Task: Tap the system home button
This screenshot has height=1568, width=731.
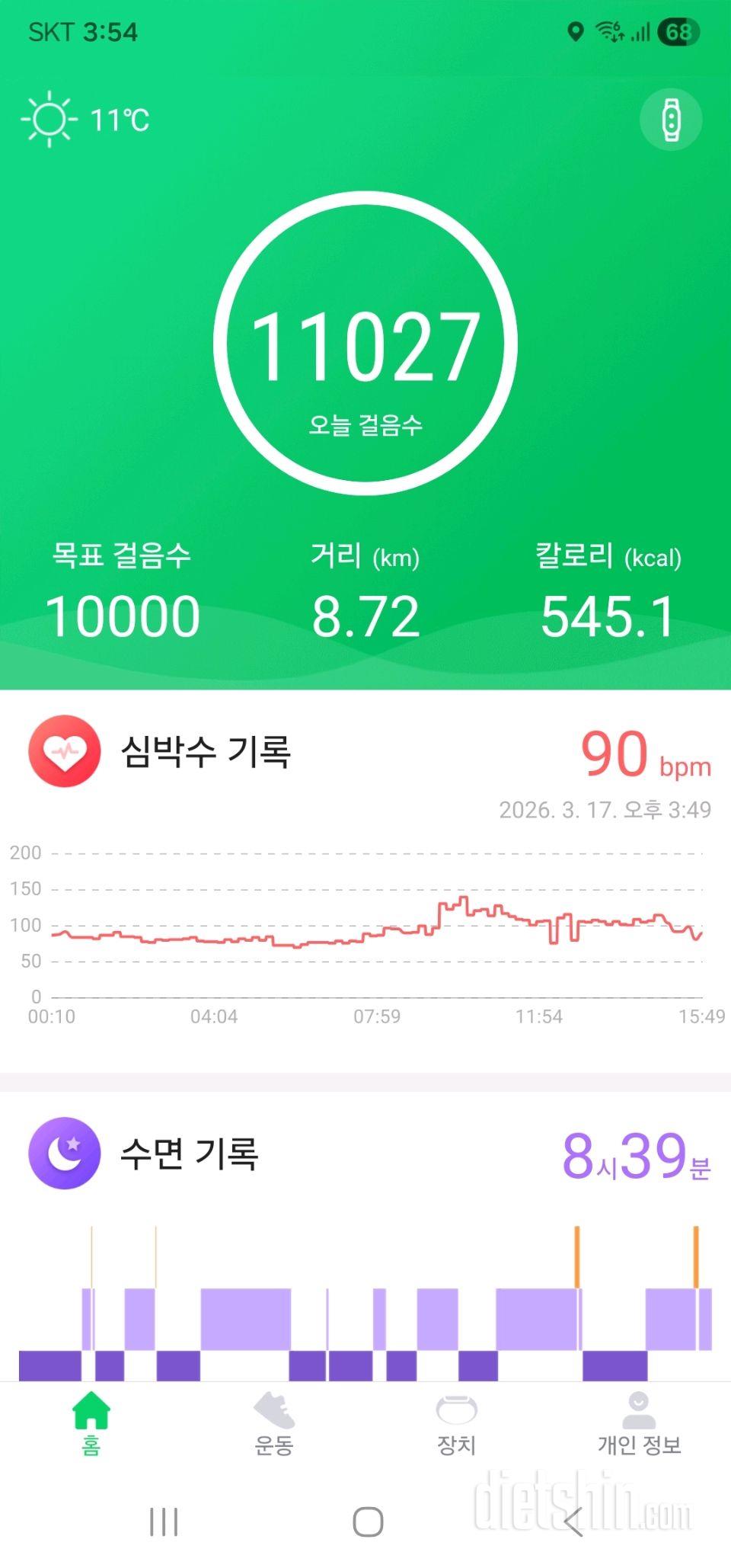Action: pos(368,1522)
